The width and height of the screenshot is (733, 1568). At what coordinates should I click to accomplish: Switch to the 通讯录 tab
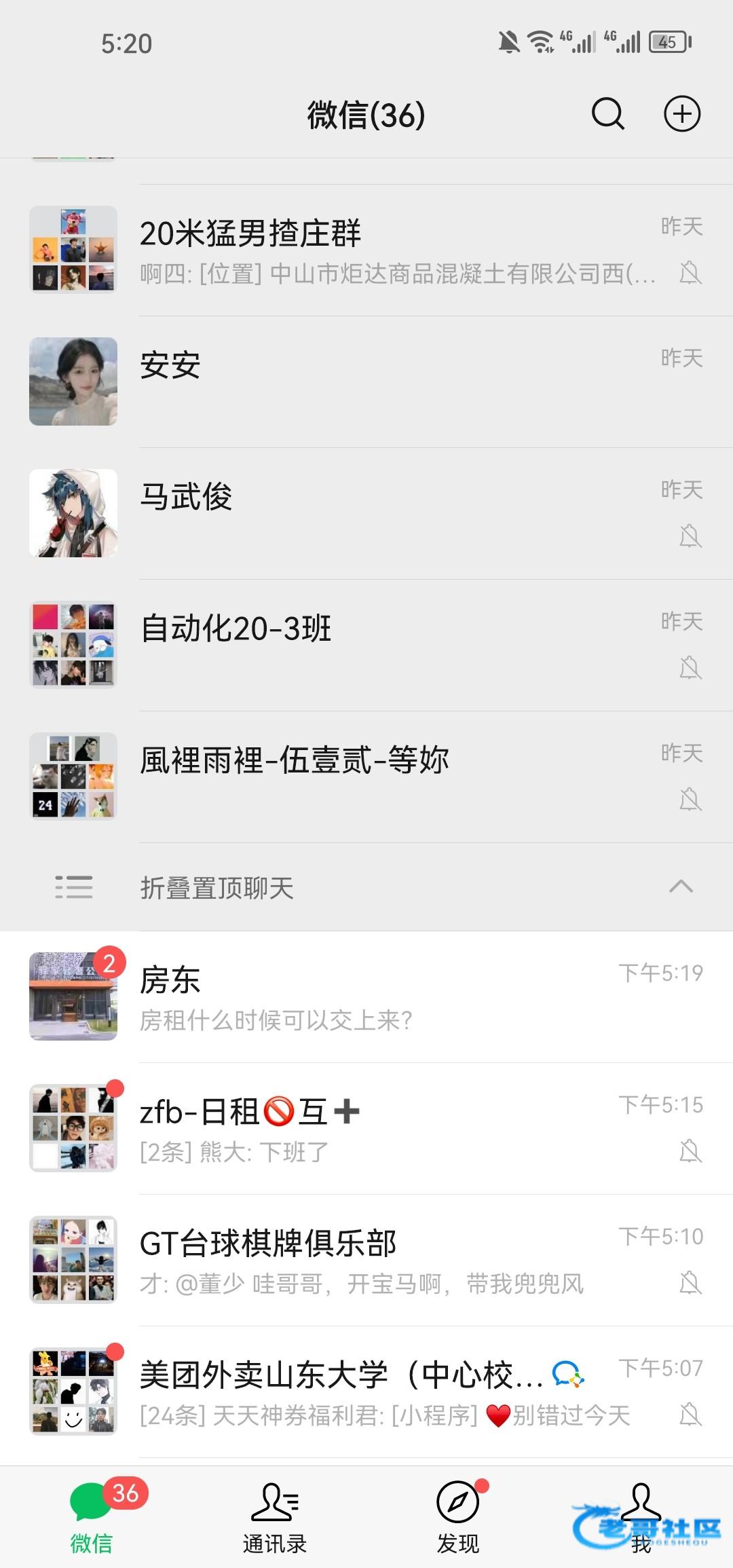pos(275,1518)
